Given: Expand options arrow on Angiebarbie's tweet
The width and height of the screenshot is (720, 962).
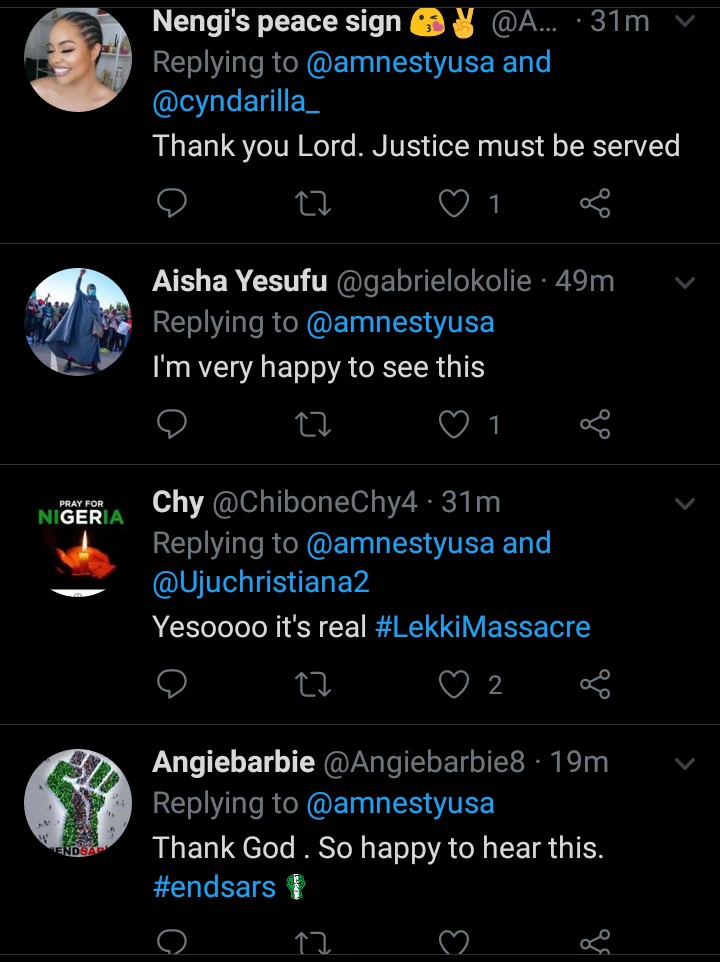Looking at the screenshot, I should (685, 764).
